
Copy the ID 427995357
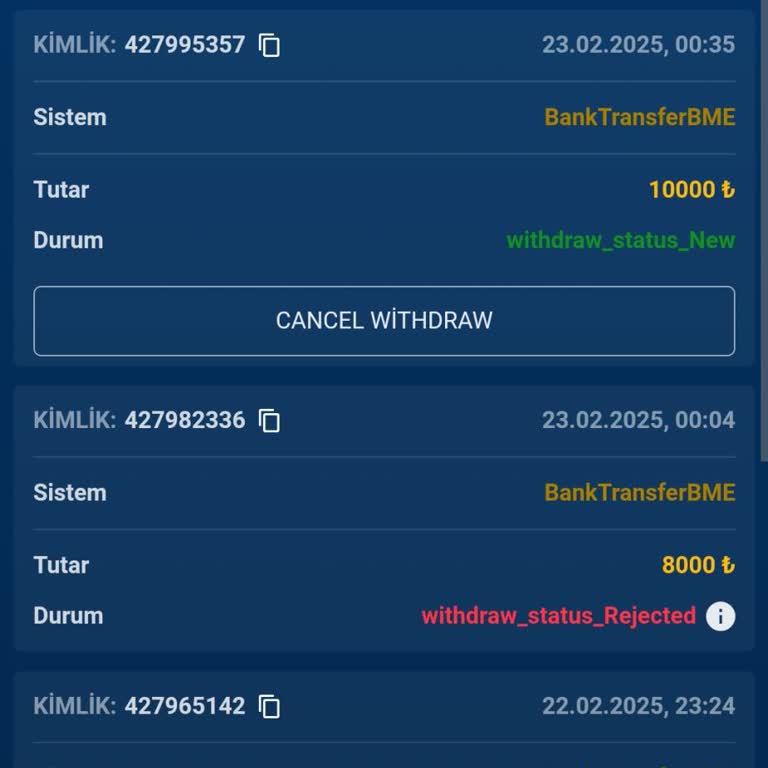[x=270, y=45]
